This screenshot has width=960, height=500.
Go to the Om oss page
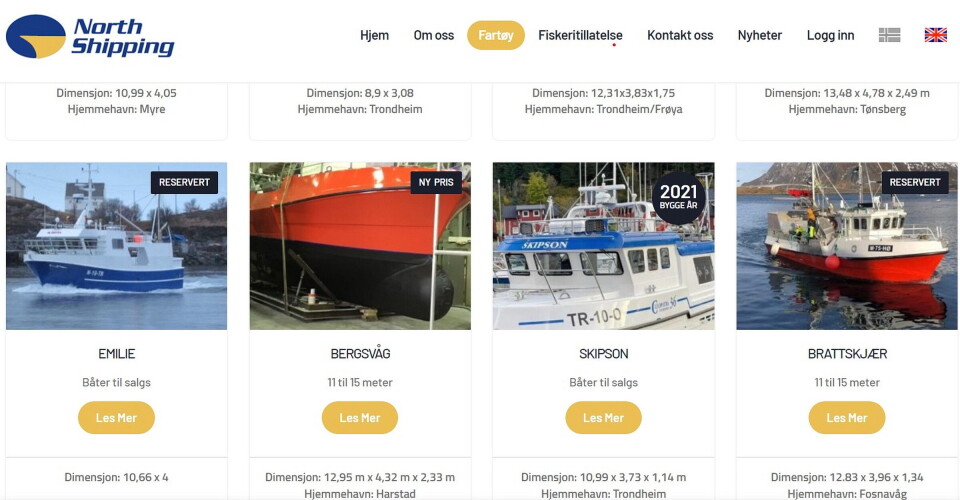433,35
